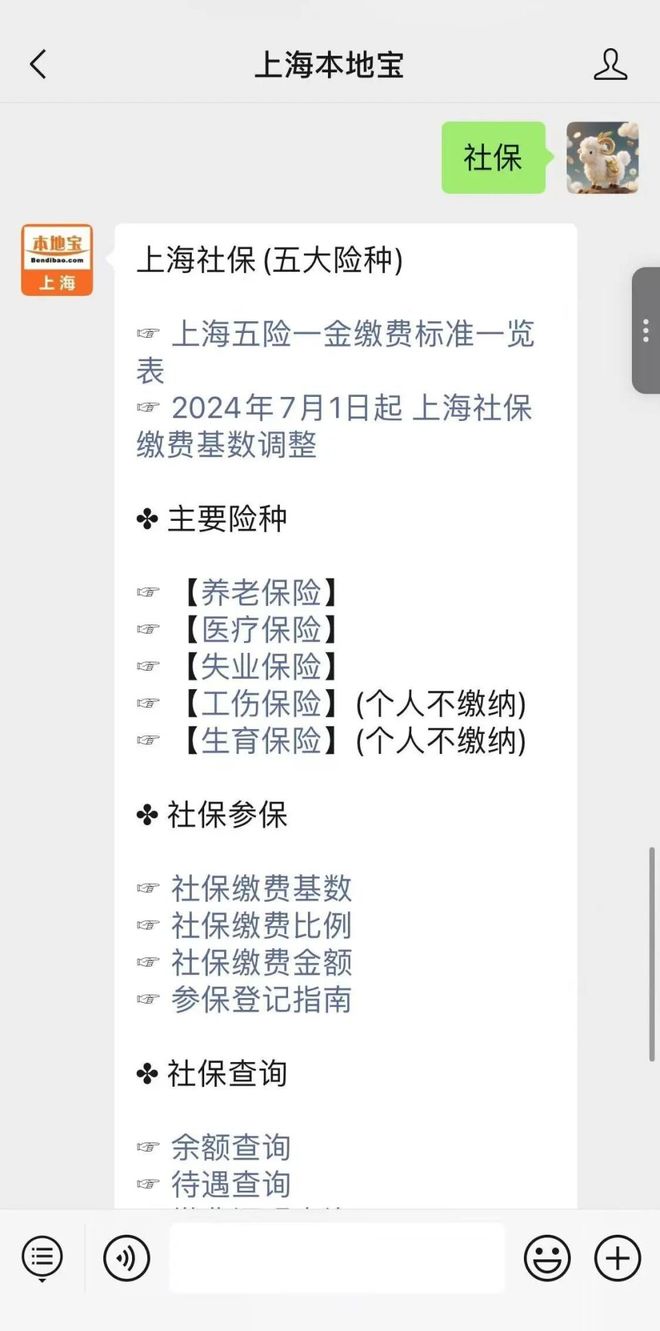Open the 上海本地宝 account profile icon

[610, 65]
